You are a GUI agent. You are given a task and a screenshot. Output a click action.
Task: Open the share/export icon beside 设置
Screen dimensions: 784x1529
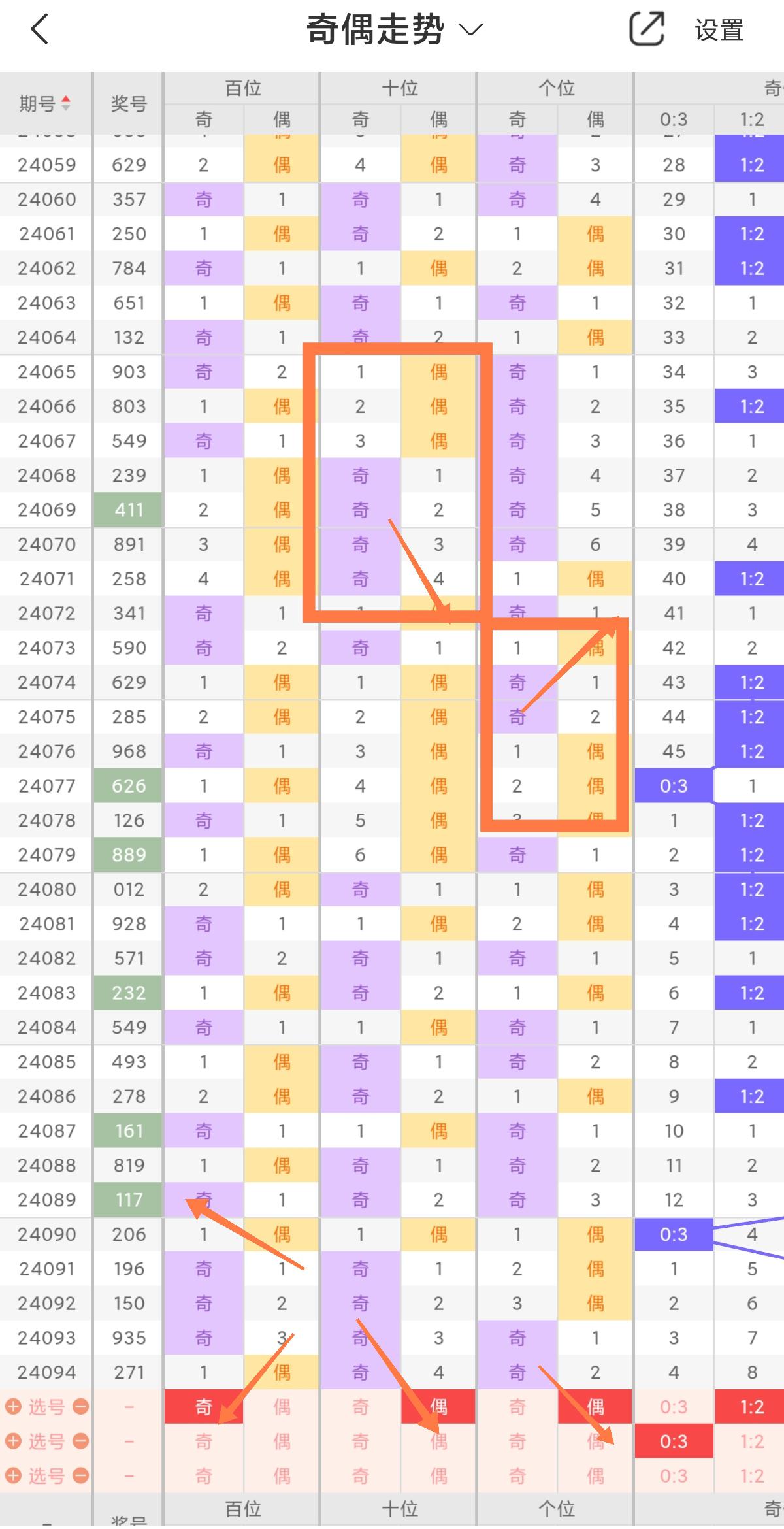[646, 30]
